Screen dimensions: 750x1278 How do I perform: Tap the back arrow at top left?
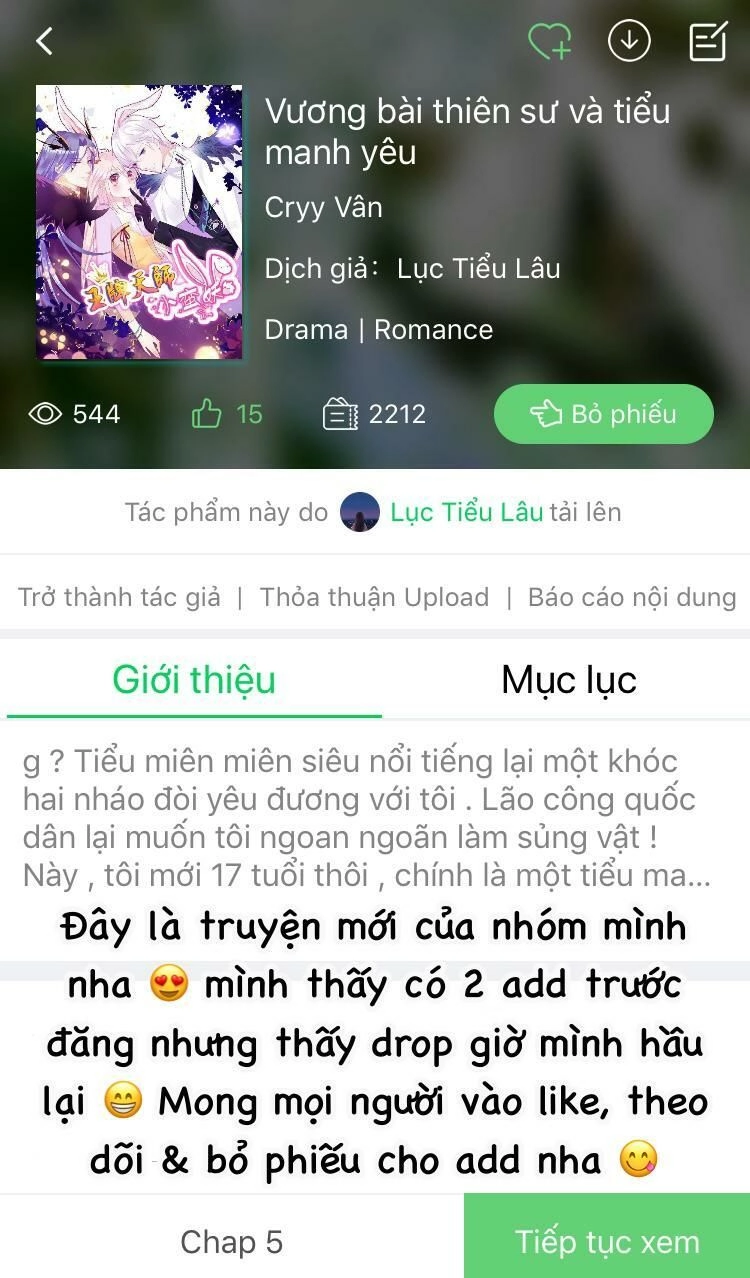coord(42,38)
